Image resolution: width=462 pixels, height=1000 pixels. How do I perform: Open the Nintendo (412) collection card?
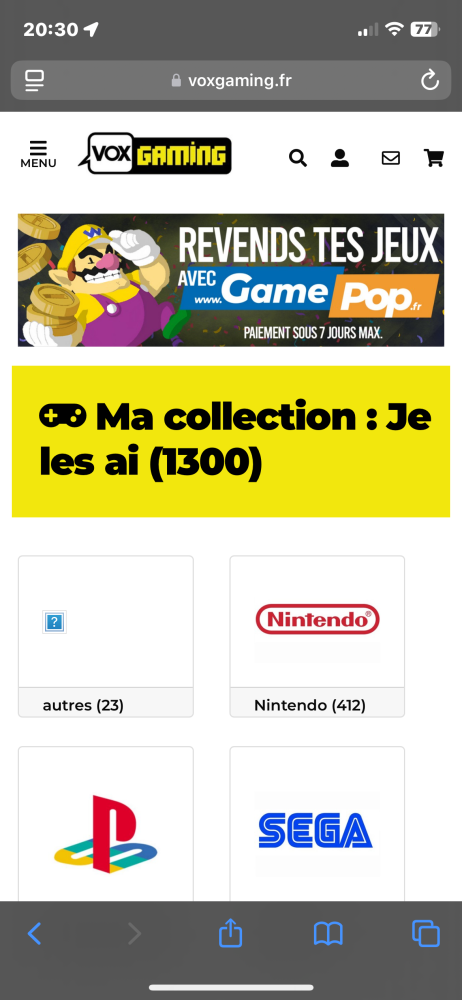click(x=317, y=636)
